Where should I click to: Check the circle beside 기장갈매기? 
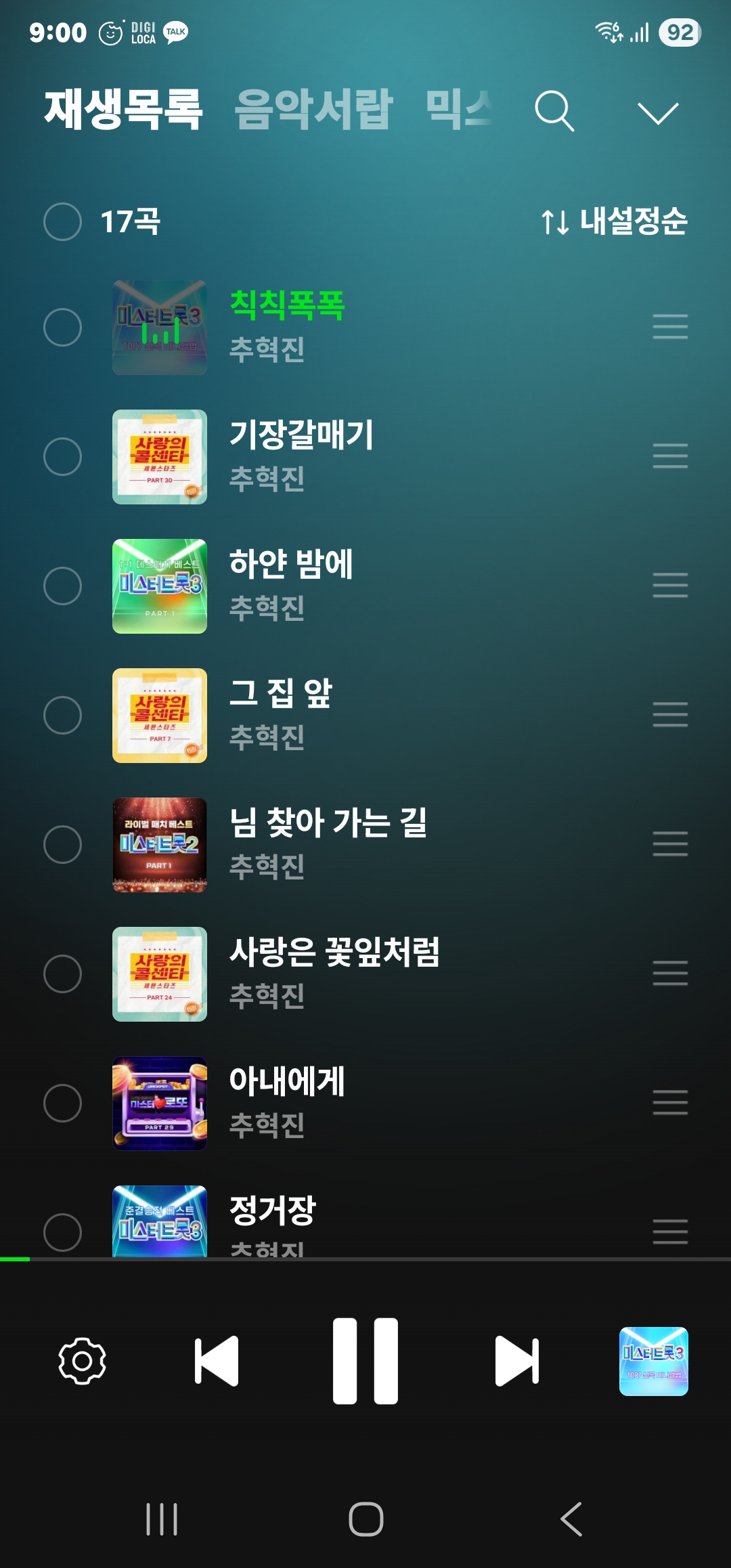pos(62,457)
